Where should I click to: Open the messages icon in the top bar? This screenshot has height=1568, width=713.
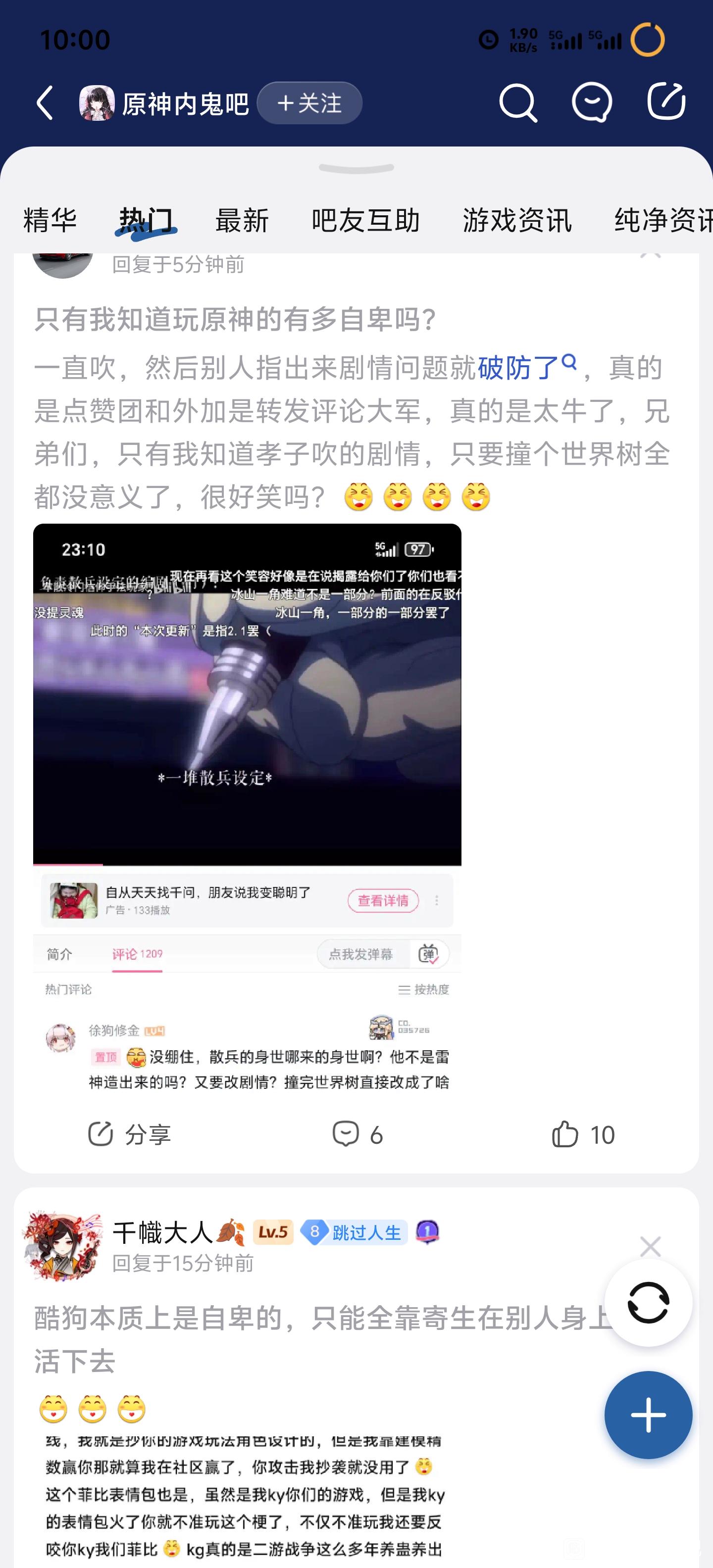point(592,102)
